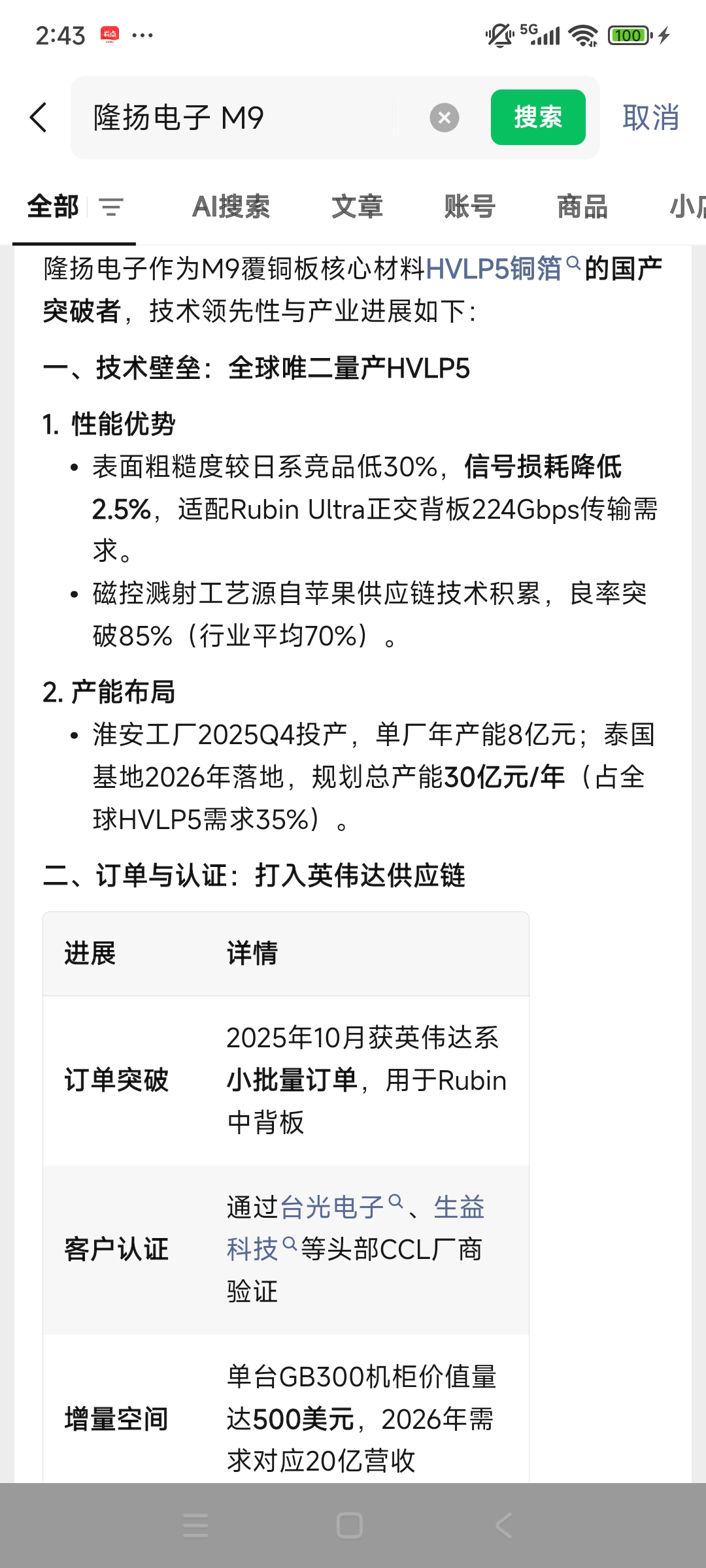This screenshot has height=1568, width=706.
Task: Cancel the search with 取消
Action: tap(650, 118)
